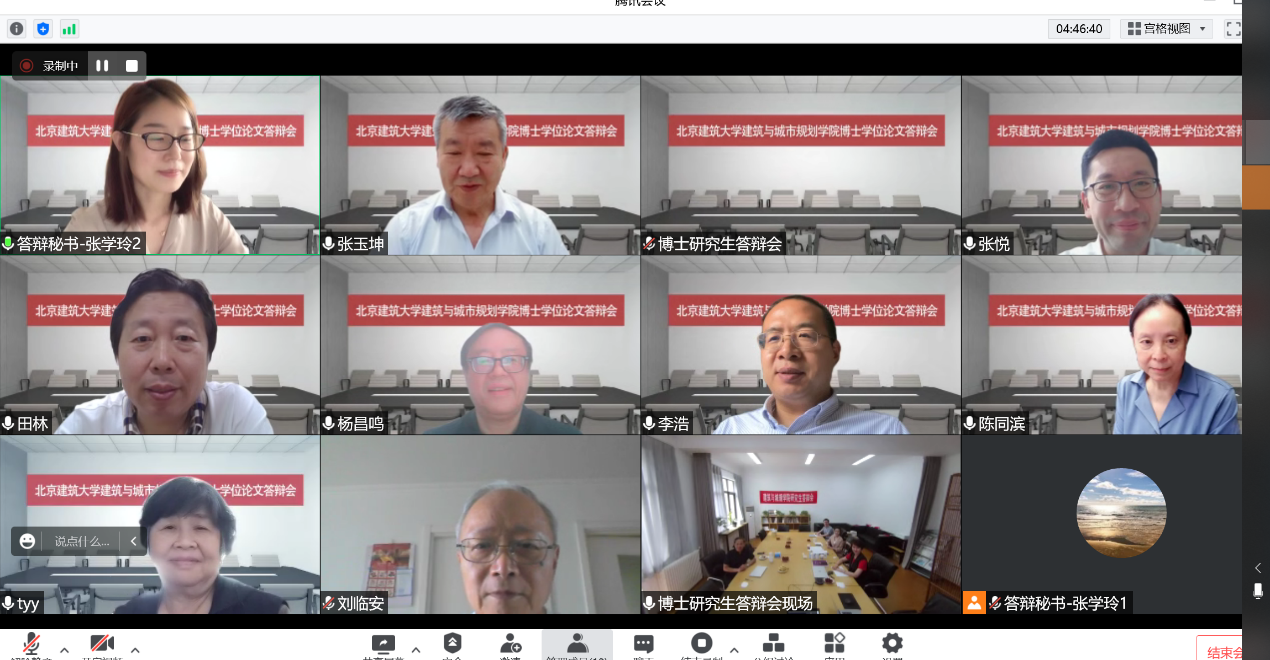The width and height of the screenshot is (1270, 660).
Task: Open the chat window
Action: click(643, 644)
